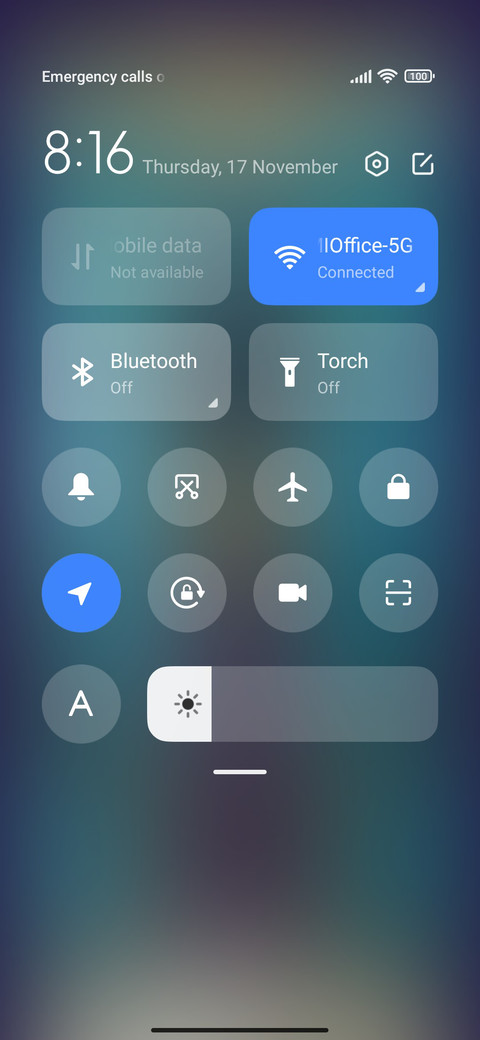Tap the lock screen padlock button
This screenshot has height=1040, width=480.
point(398,488)
